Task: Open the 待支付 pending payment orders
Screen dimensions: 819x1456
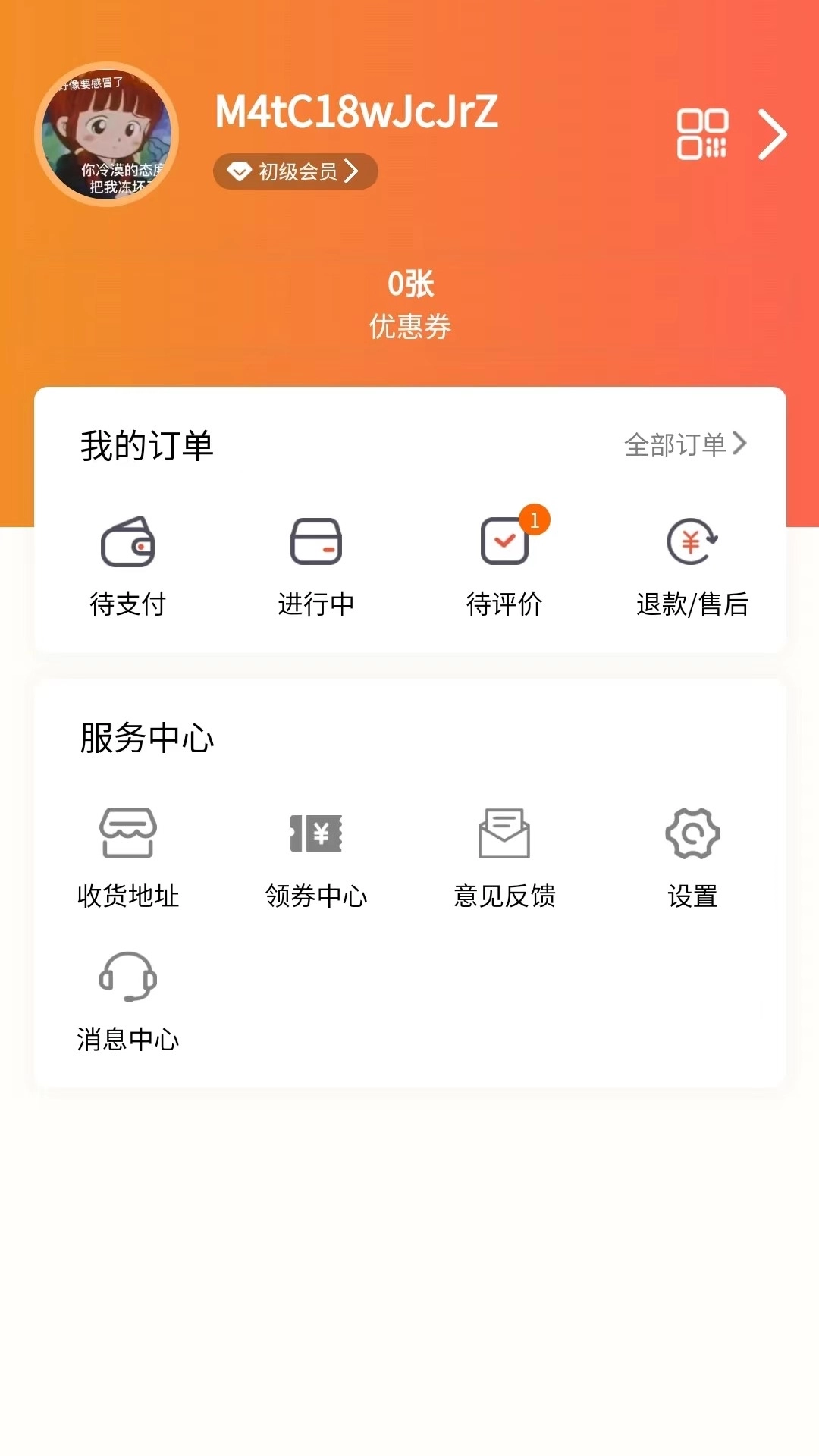Action: coord(129,565)
